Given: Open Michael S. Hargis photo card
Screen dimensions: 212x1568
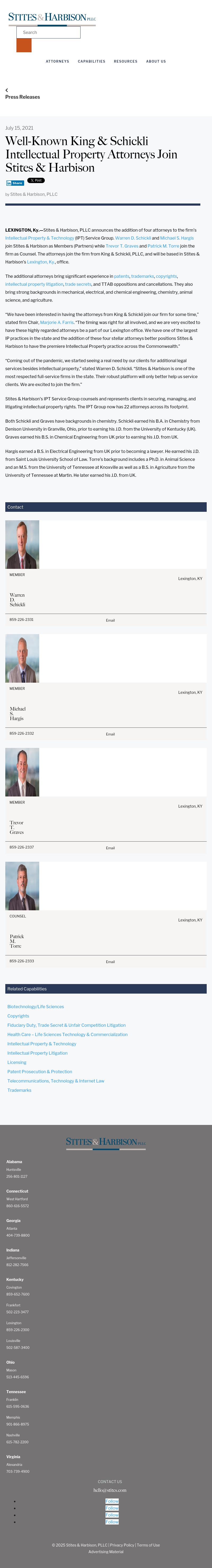Looking at the screenshot, I should click(23, 659).
